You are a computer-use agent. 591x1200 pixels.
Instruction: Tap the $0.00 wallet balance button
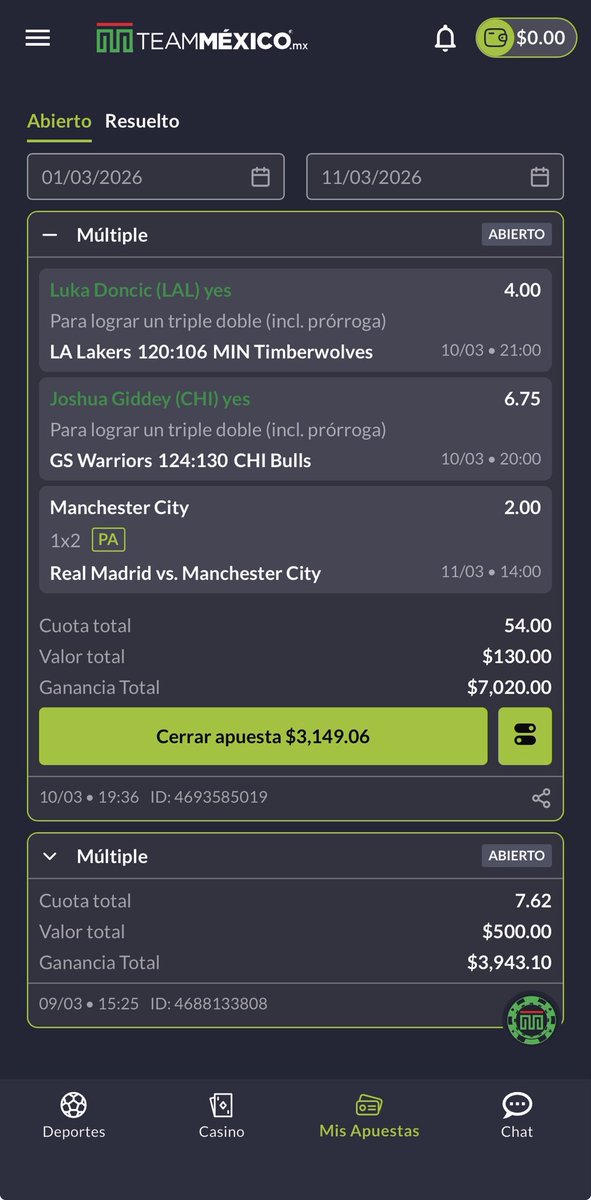click(x=526, y=38)
